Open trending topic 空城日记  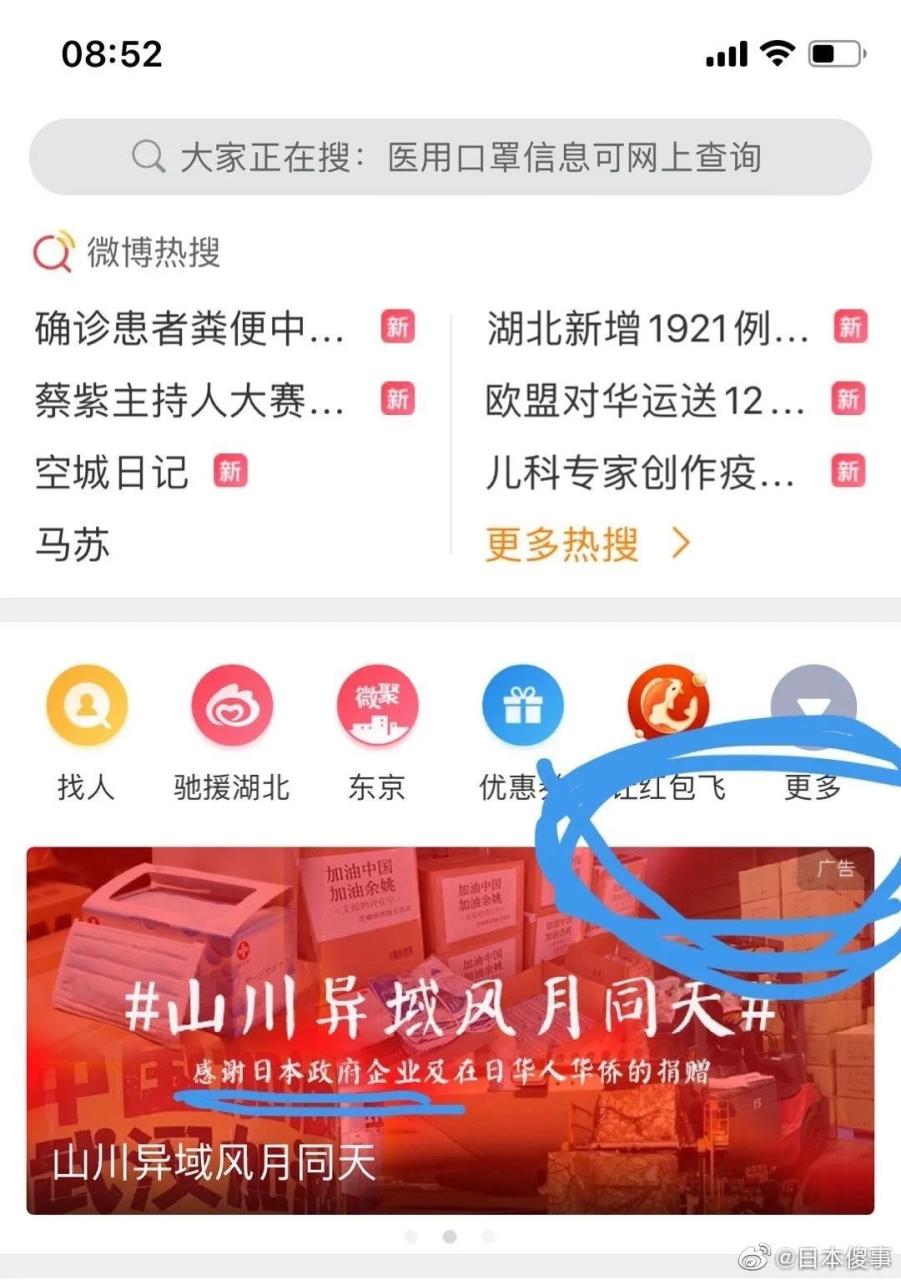pyautogui.click(x=113, y=473)
